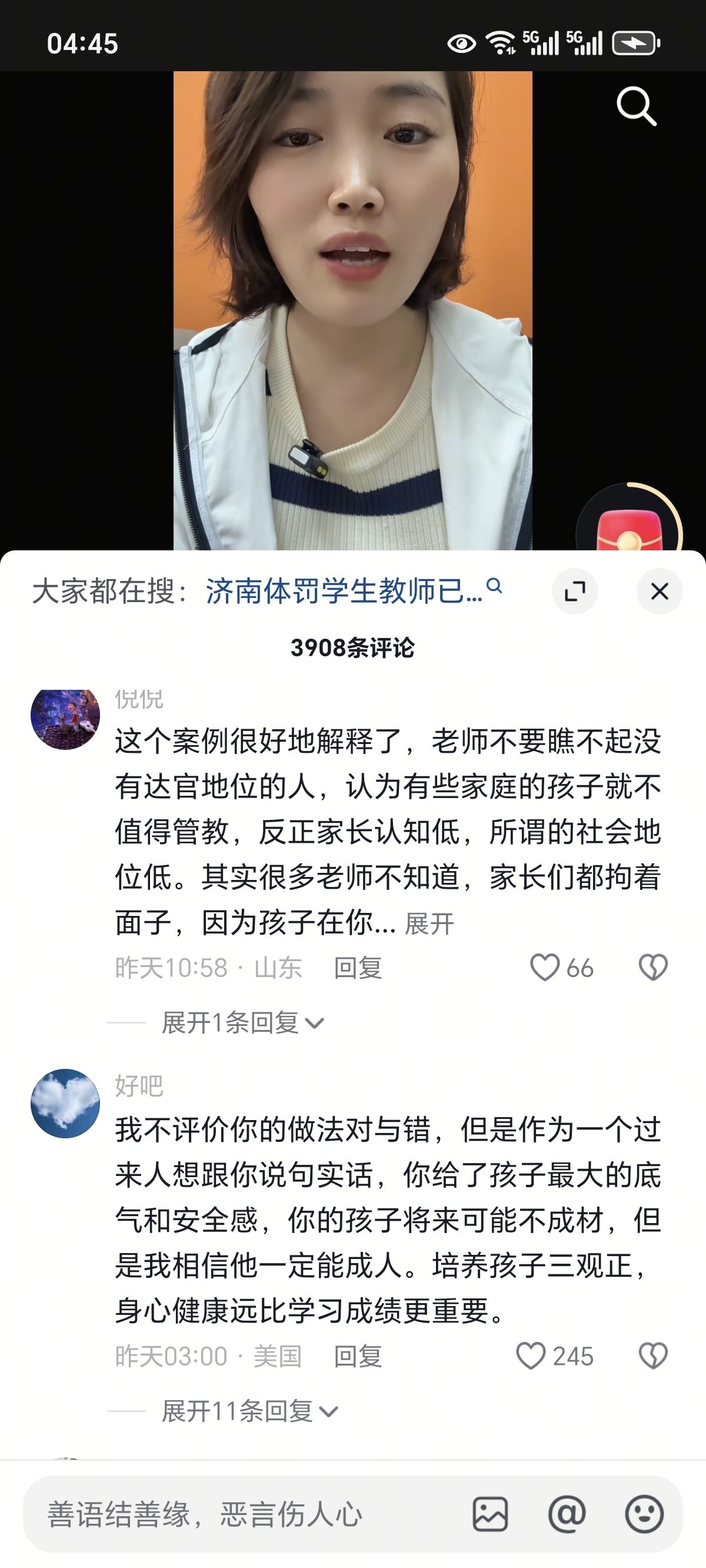Reply to 好吧's comment
The height and width of the screenshot is (1568, 706).
point(358,1356)
